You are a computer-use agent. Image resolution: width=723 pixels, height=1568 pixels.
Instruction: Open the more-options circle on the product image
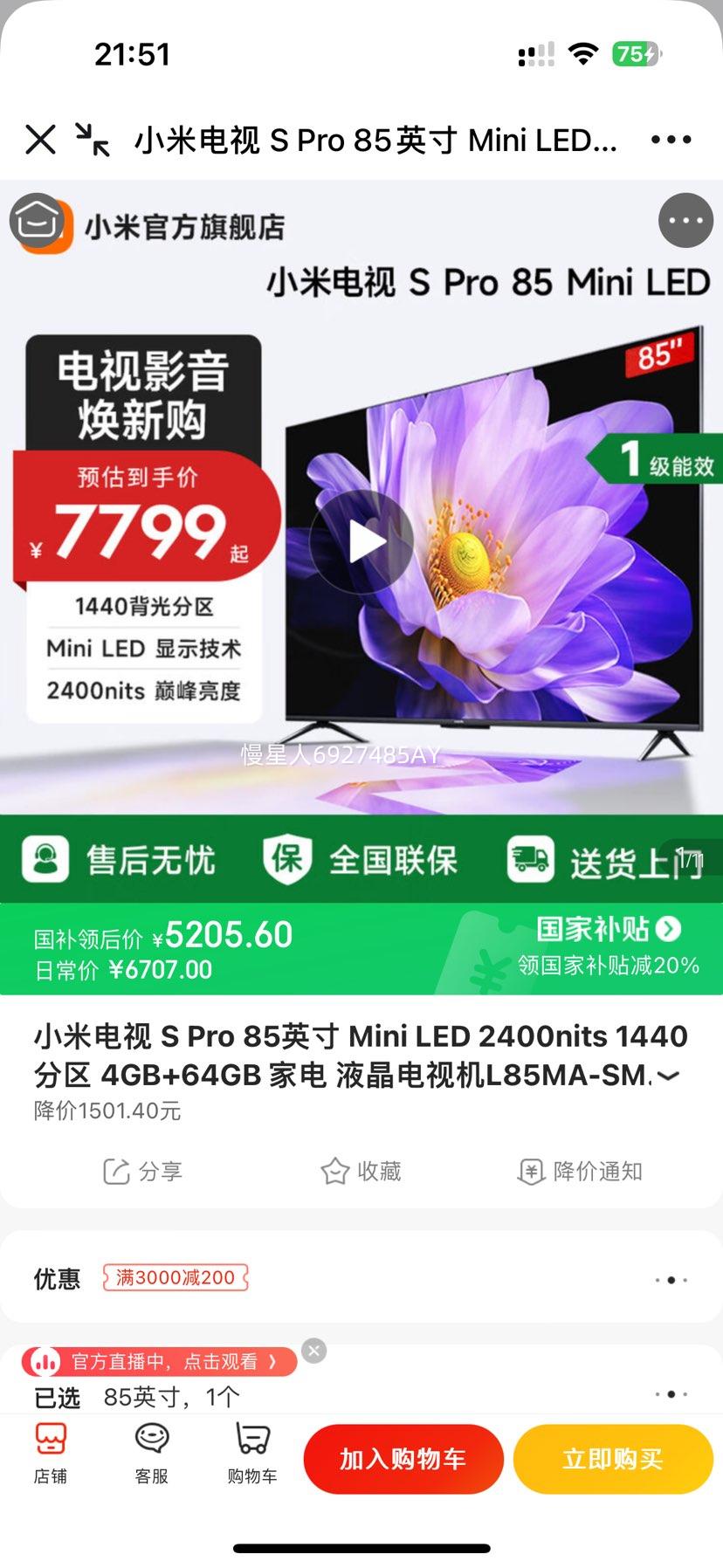point(685,220)
